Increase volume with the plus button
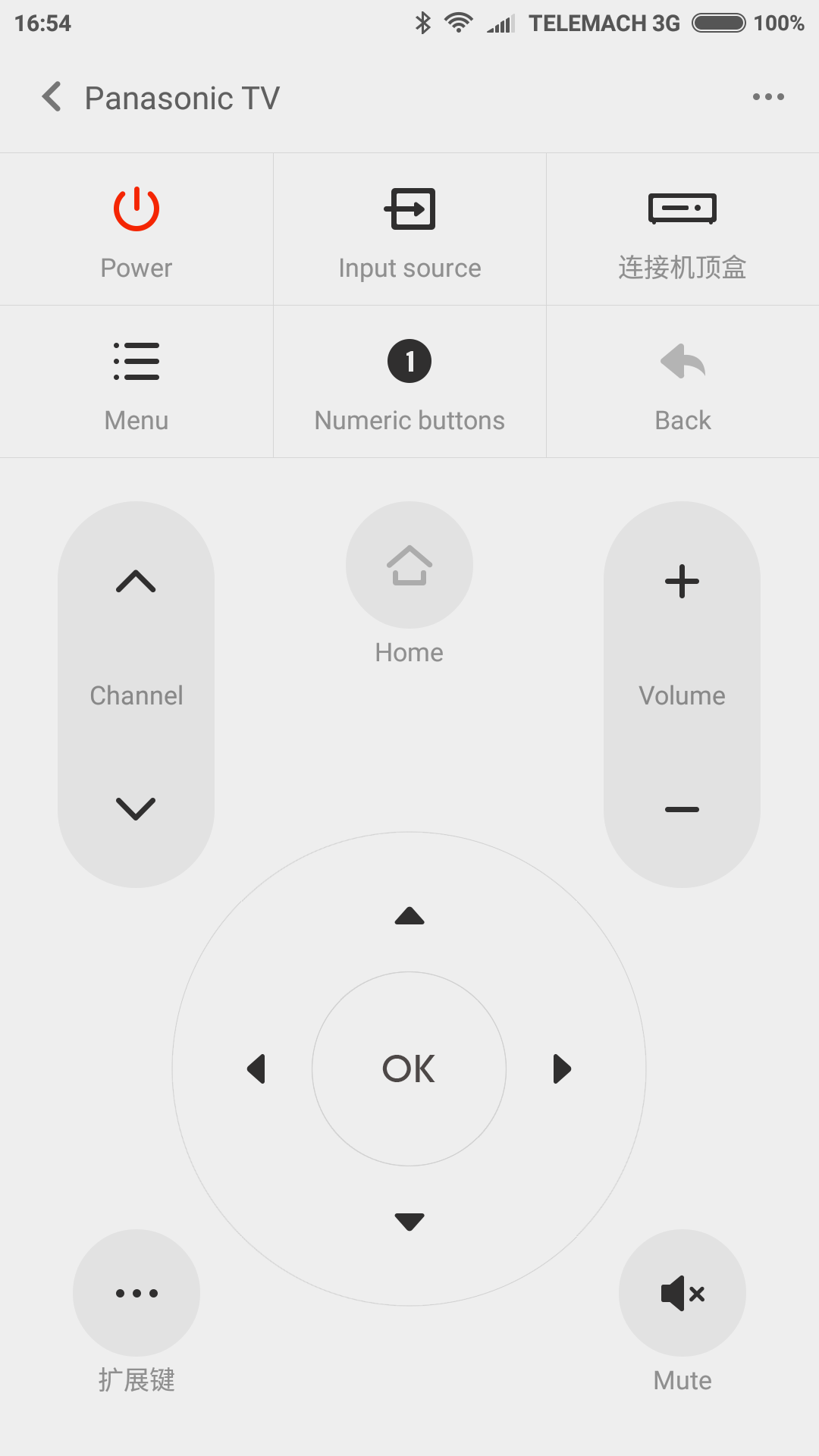The width and height of the screenshot is (819, 1456). [682, 582]
